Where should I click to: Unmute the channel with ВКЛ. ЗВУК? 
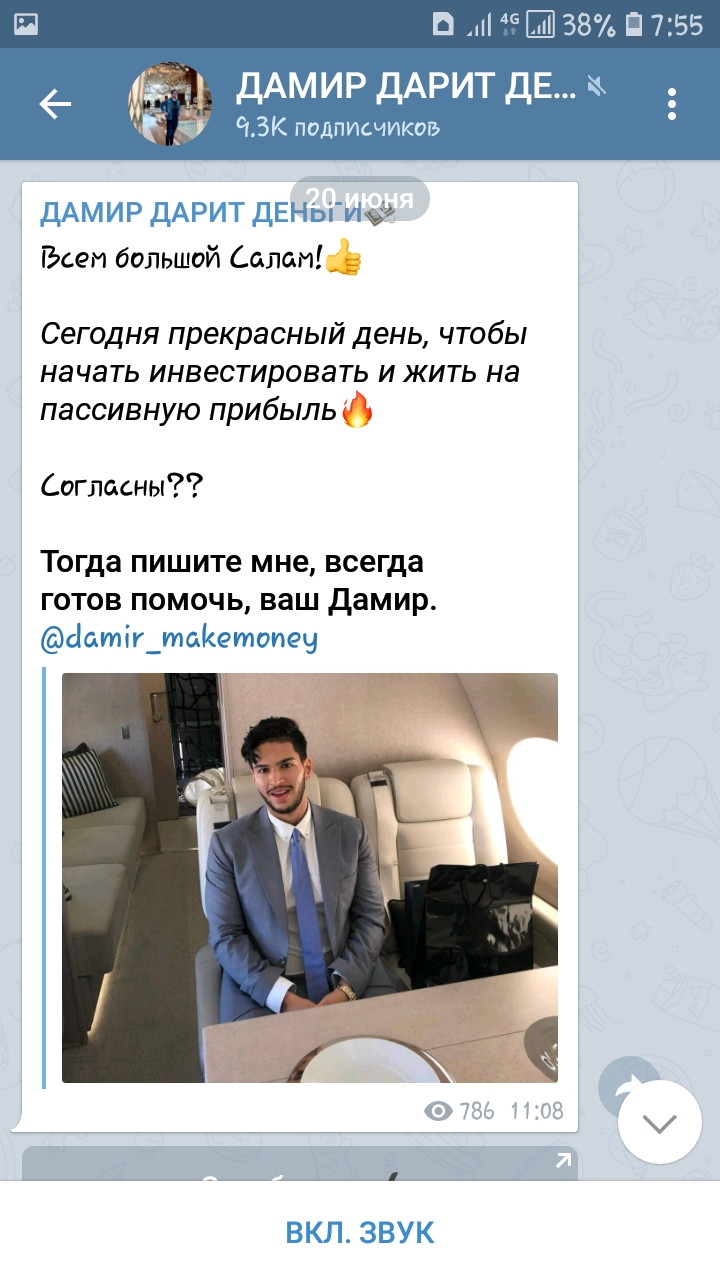(x=360, y=1232)
